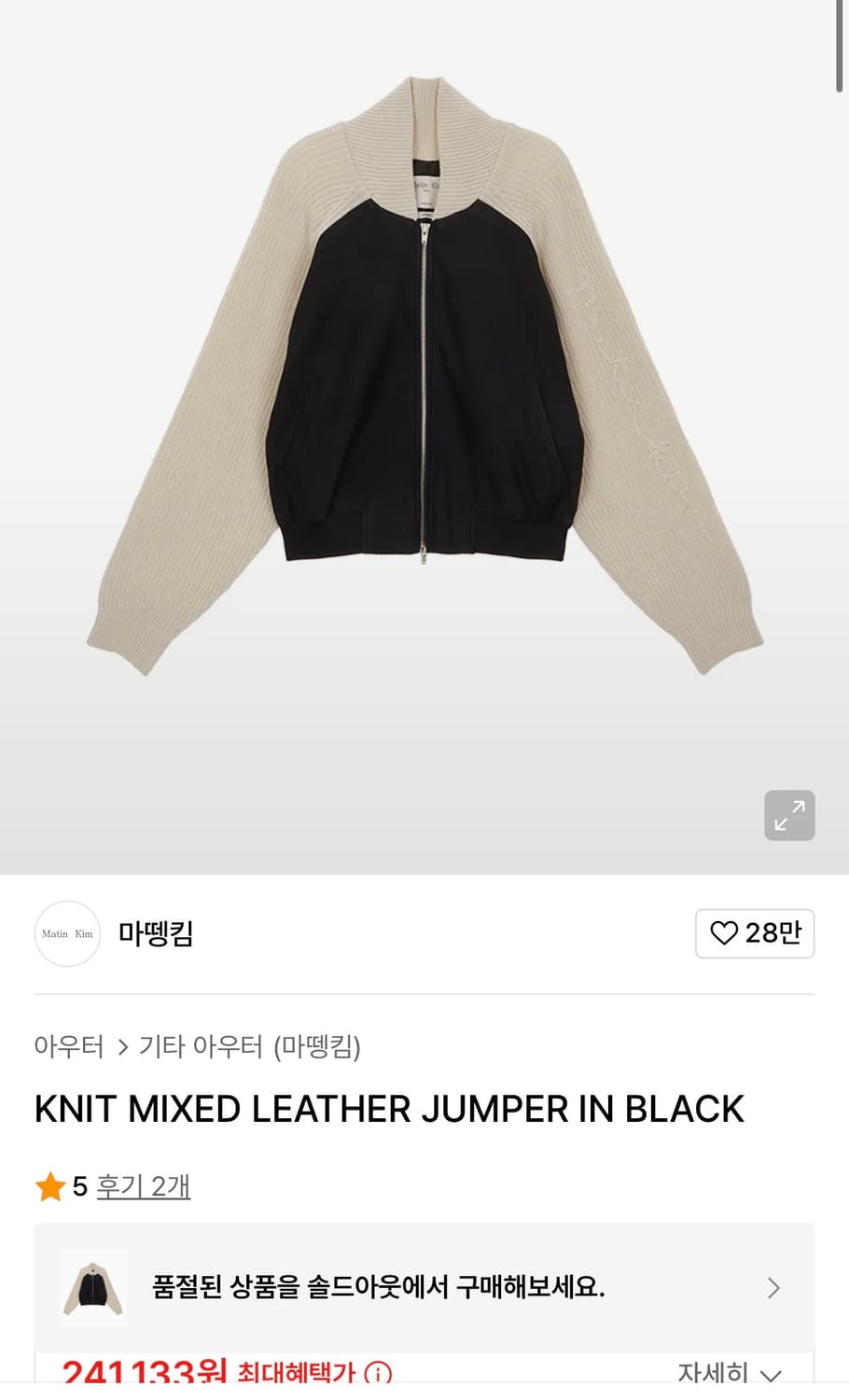
Task: Toggle the 28만 wishlist heart button
Action: click(x=755, y=933)
